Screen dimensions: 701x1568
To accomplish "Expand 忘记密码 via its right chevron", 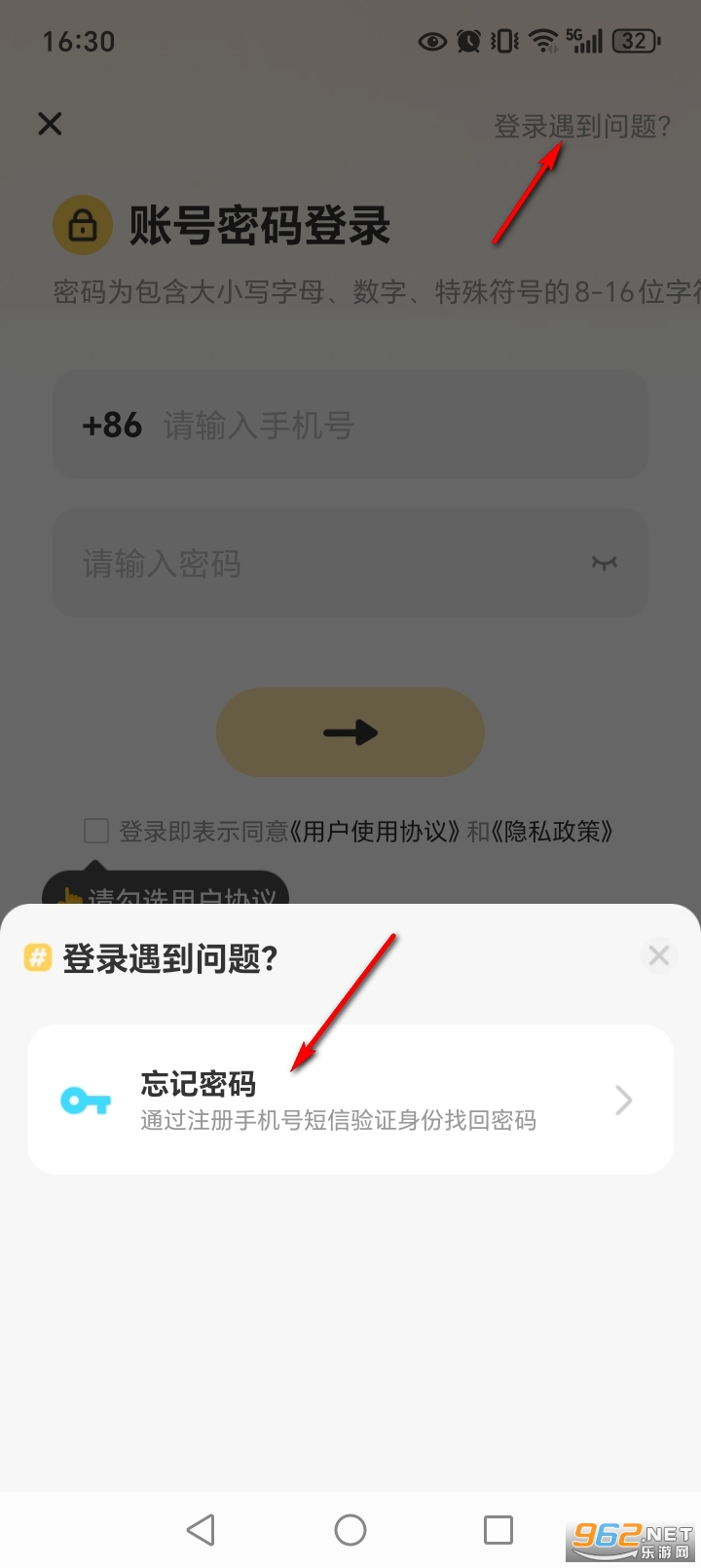I will [622, 1099].
